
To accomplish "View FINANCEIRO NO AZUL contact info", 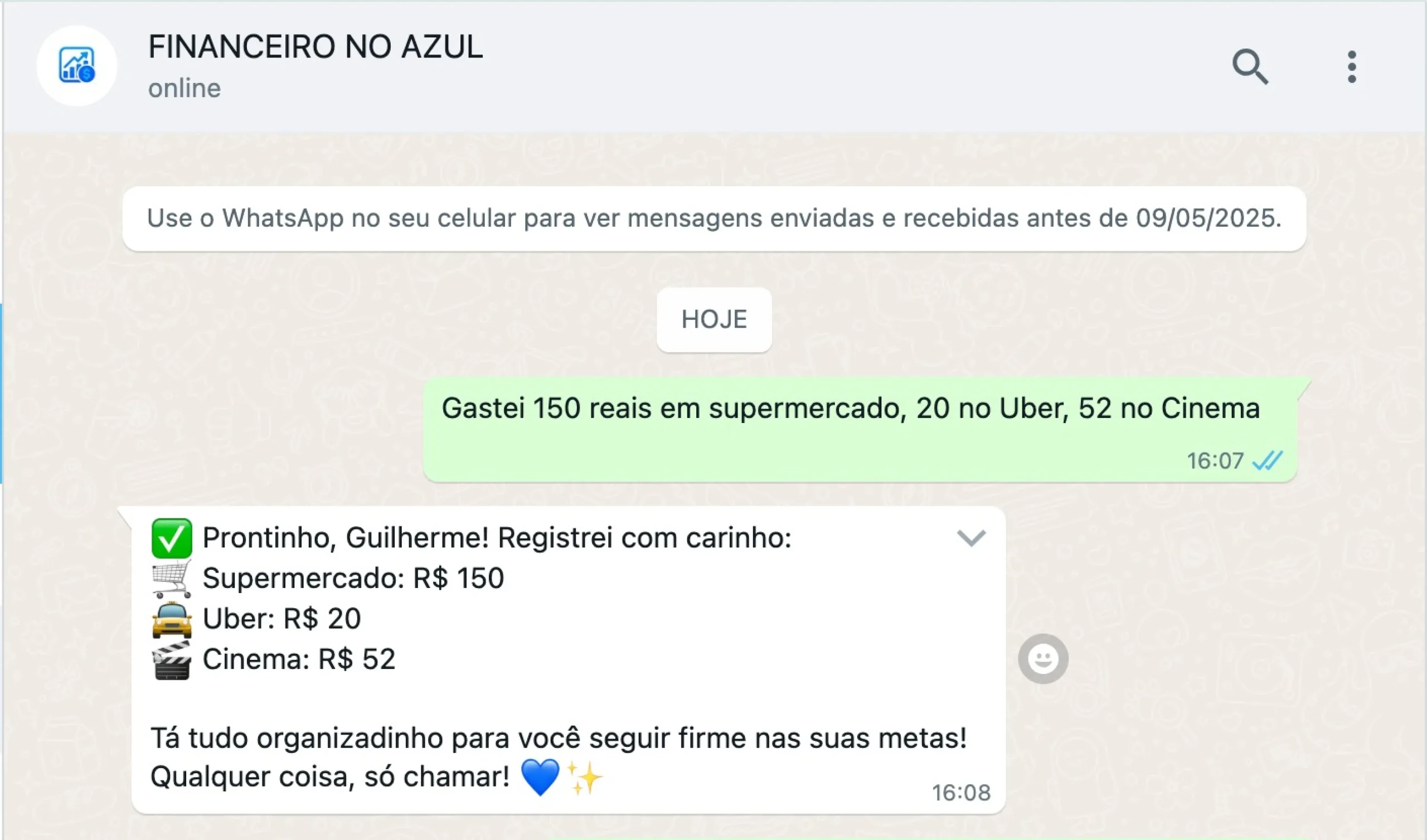I will coord(315,47).
